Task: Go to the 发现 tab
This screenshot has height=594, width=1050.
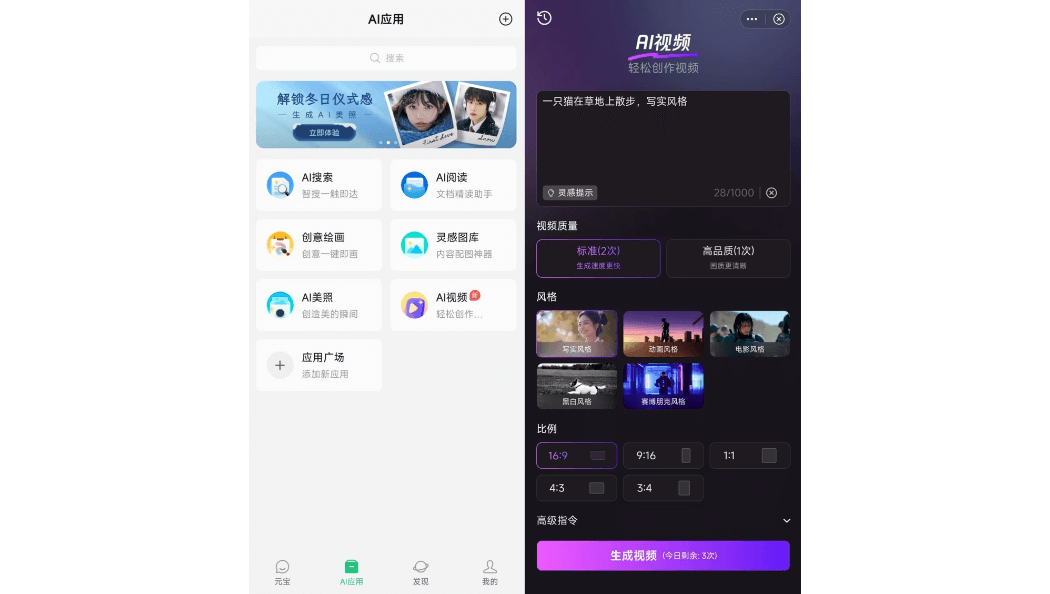Action: point(420,572)
